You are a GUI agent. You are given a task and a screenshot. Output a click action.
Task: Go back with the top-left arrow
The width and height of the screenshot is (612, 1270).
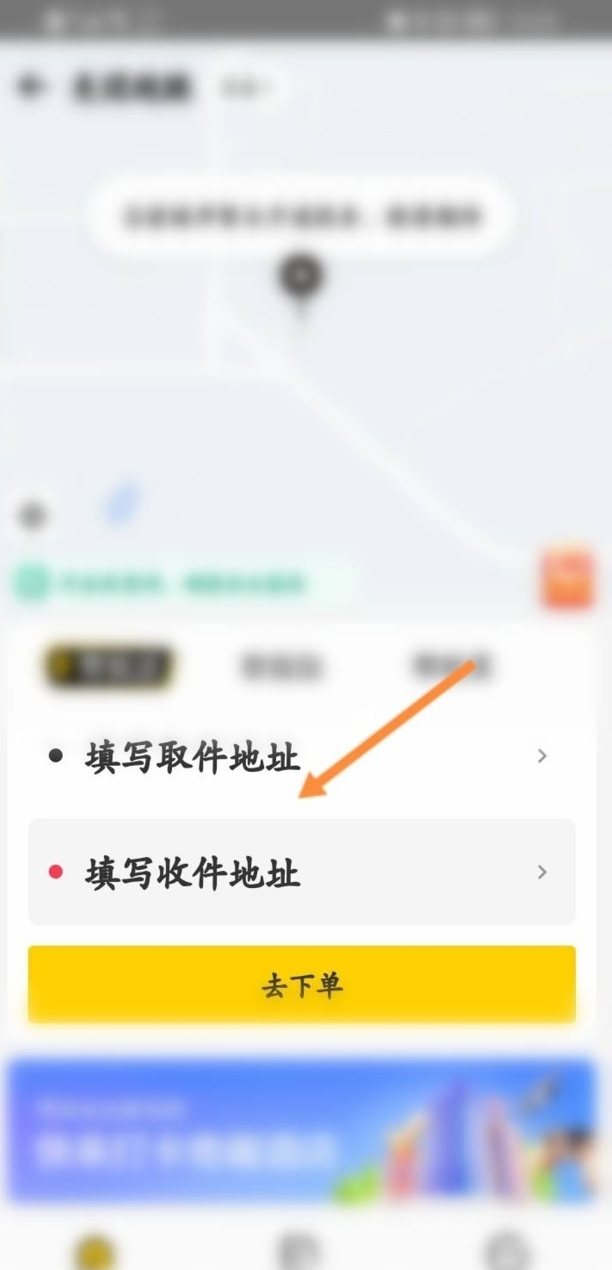coord(32,87)
